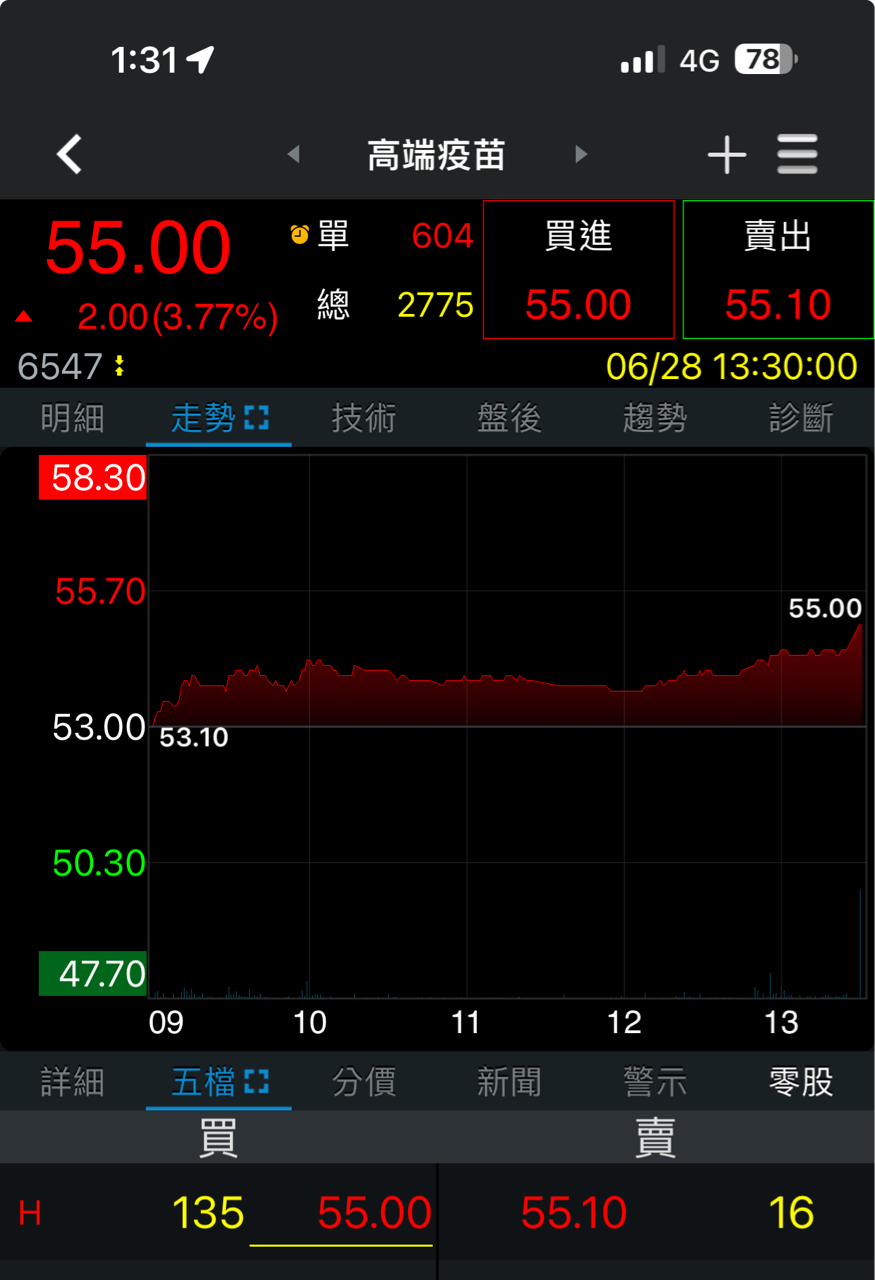Viewport: 875px width, 1280px height.
Task: Go back using the top-left arrow
Action: [x=69, y=155]
